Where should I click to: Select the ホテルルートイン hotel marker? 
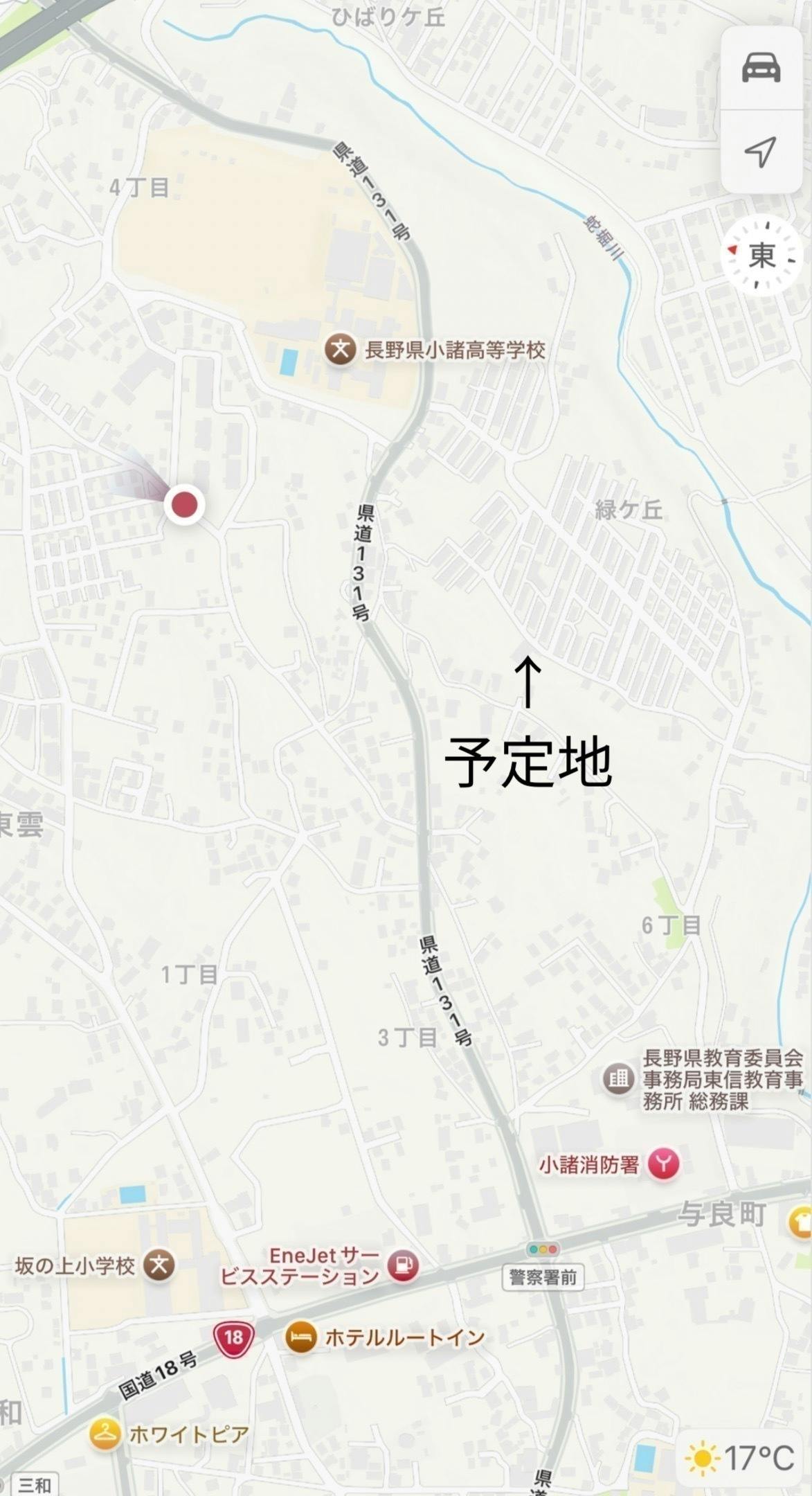[301, 1337]
